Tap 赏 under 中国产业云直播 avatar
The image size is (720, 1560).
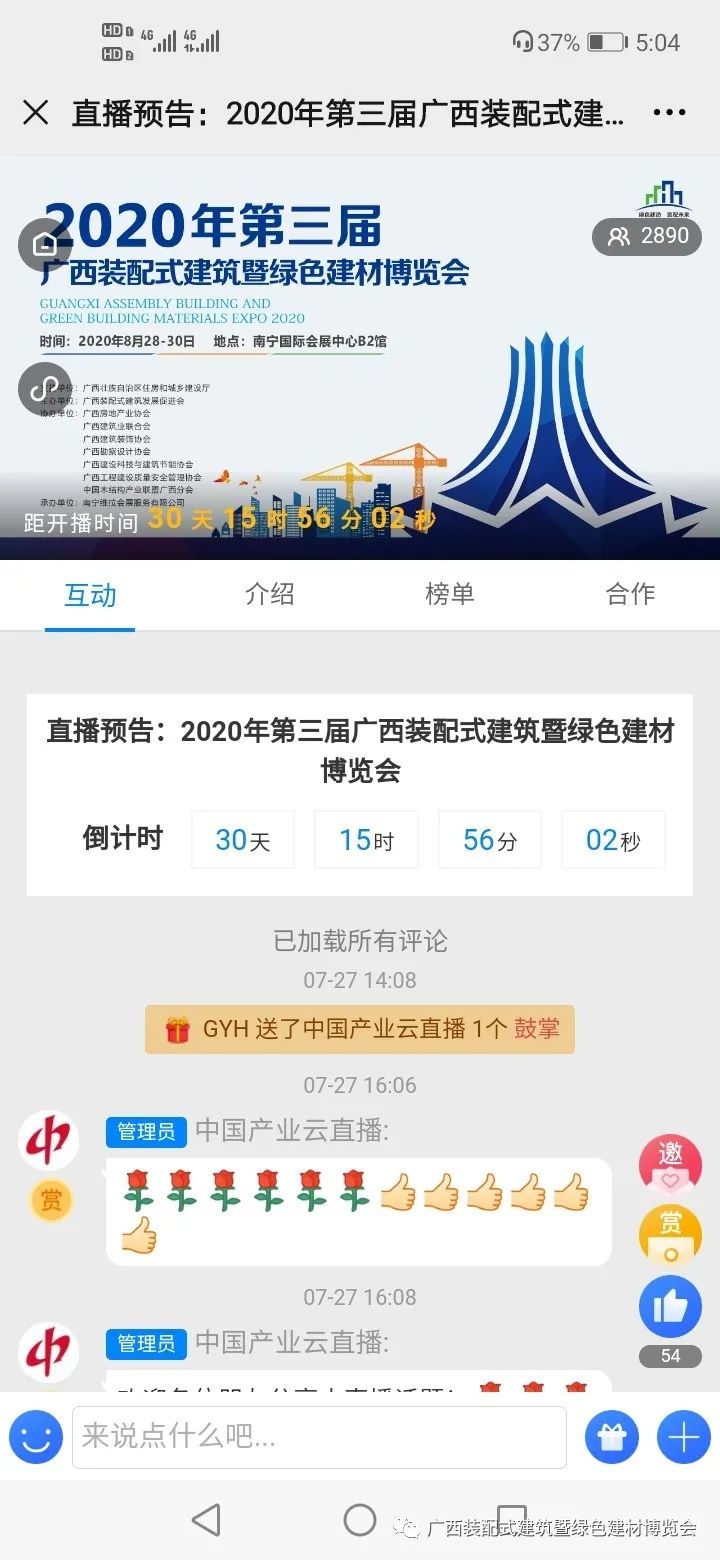pyautogui.click(x=50, y=1200)
